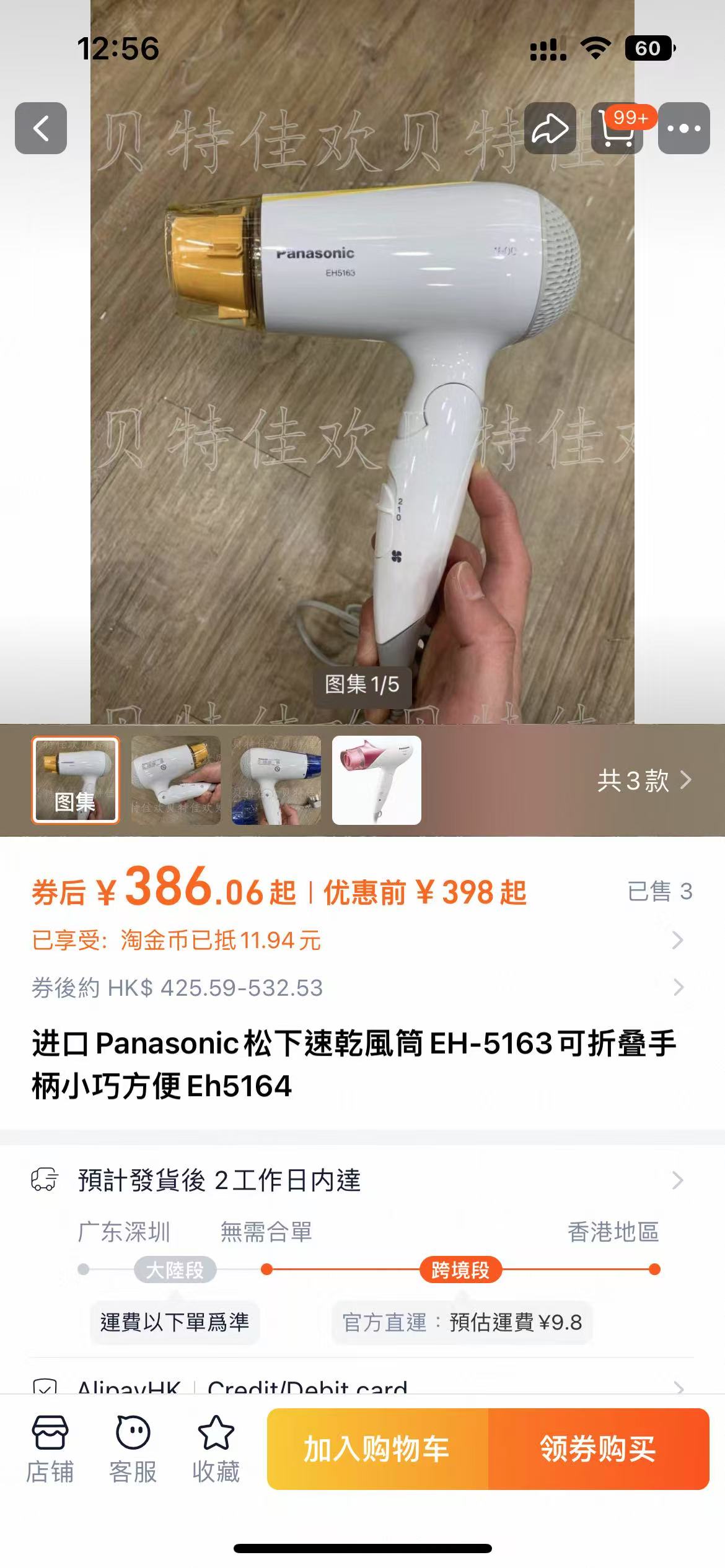Tap 加入购物车 to add to cart
This screenshot has height=1568, width=725.
tap(377, 1449)
